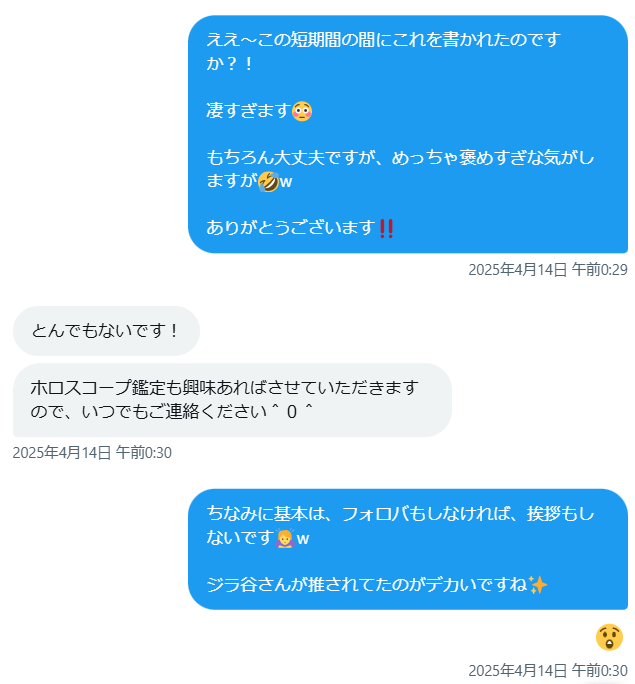This screenshot has width=635, height=684.
Task: Tap the blue message starting with ええ〜この短期間
Action: 408,134
